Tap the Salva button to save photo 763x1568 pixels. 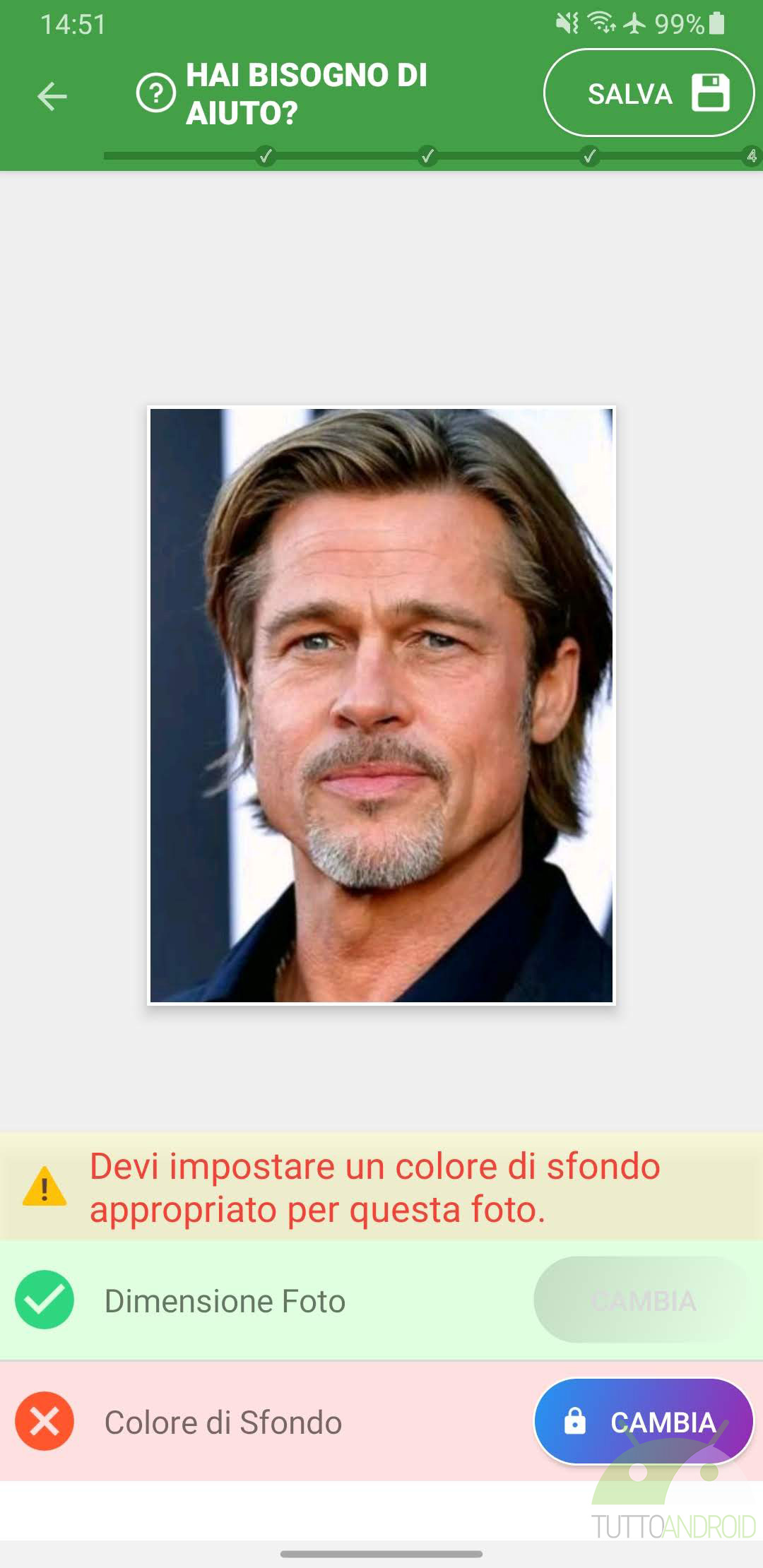[649, 93]
